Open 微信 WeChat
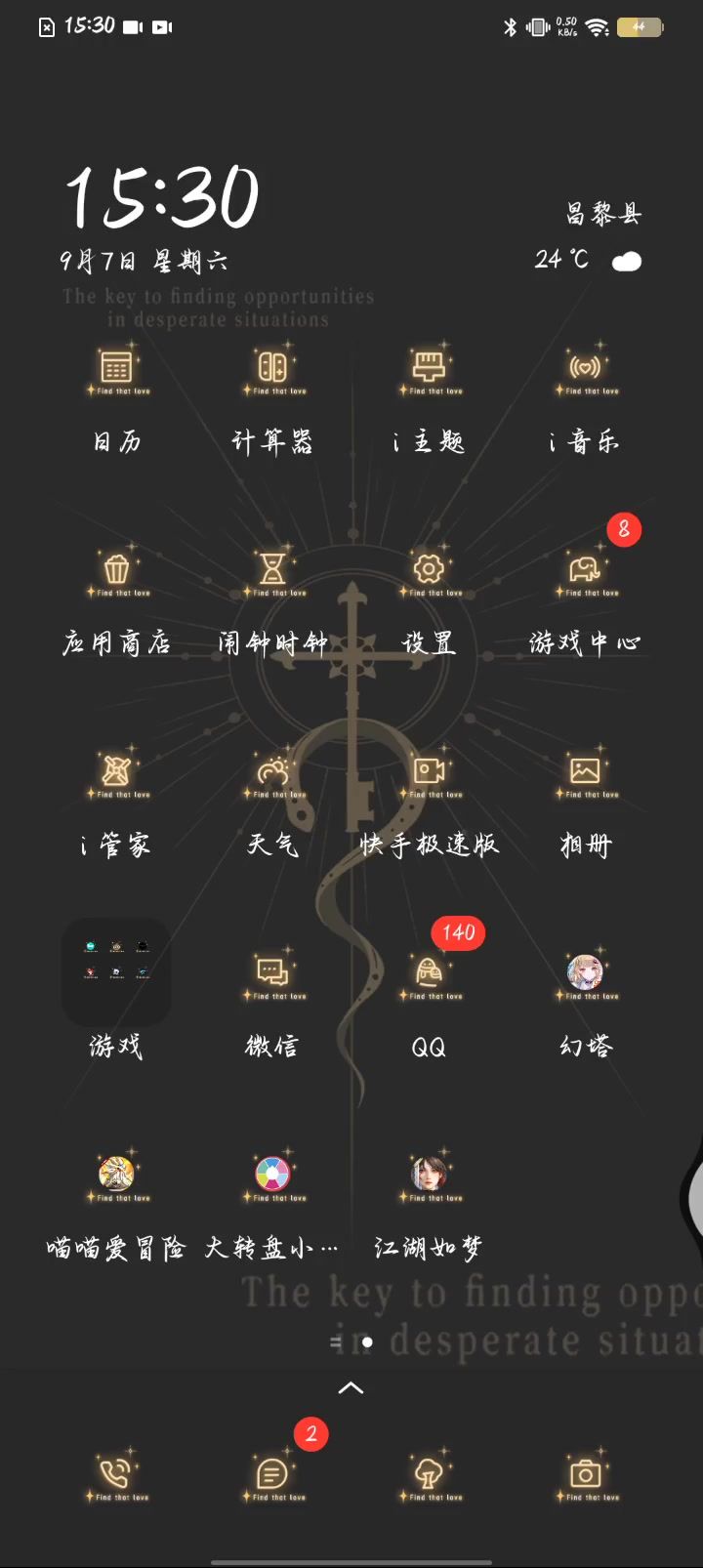 (272, 973)
